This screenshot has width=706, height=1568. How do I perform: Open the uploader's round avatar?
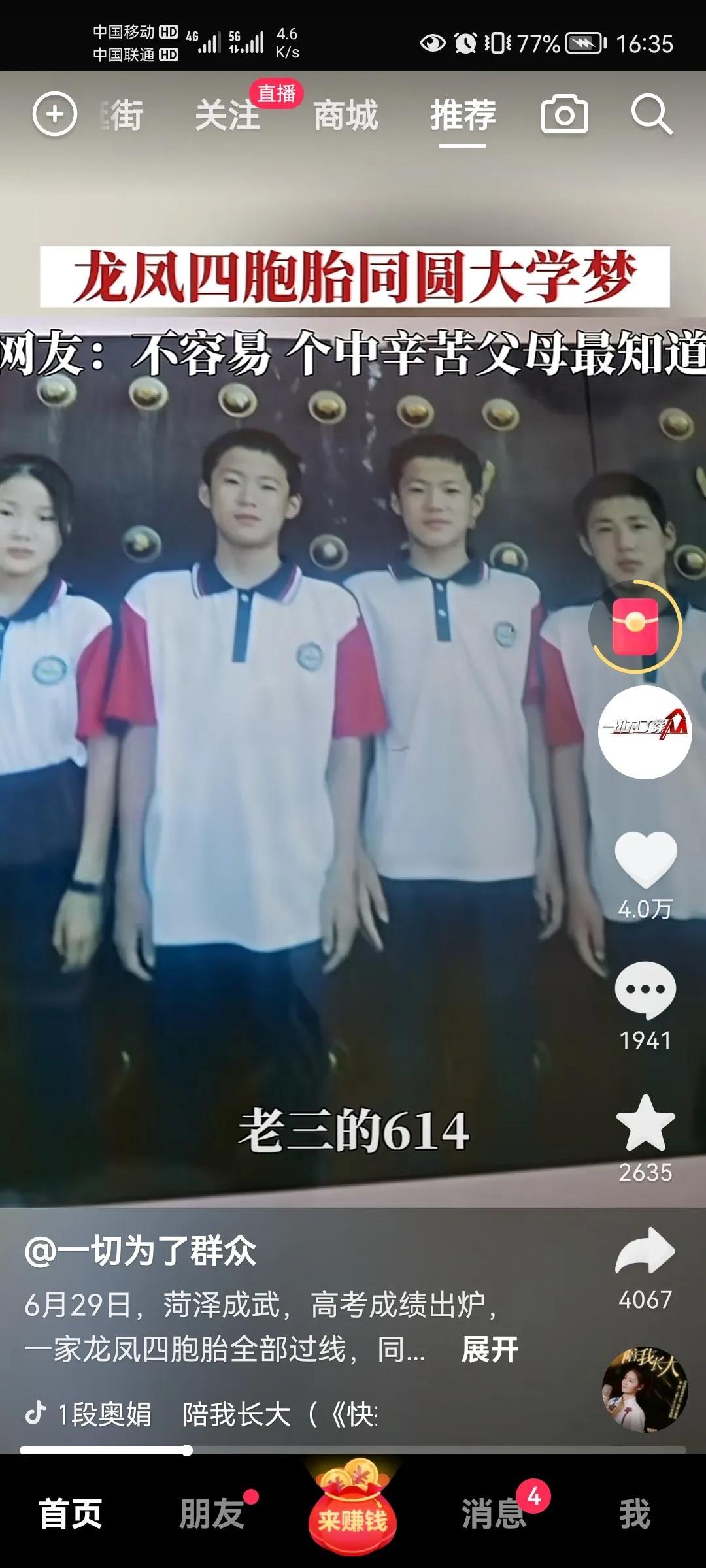tap(645, 732)
